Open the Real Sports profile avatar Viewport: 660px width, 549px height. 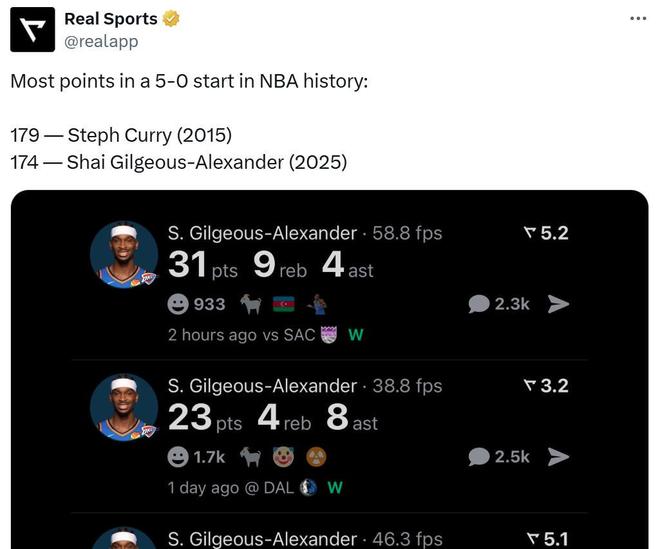[x=32, y=29]
